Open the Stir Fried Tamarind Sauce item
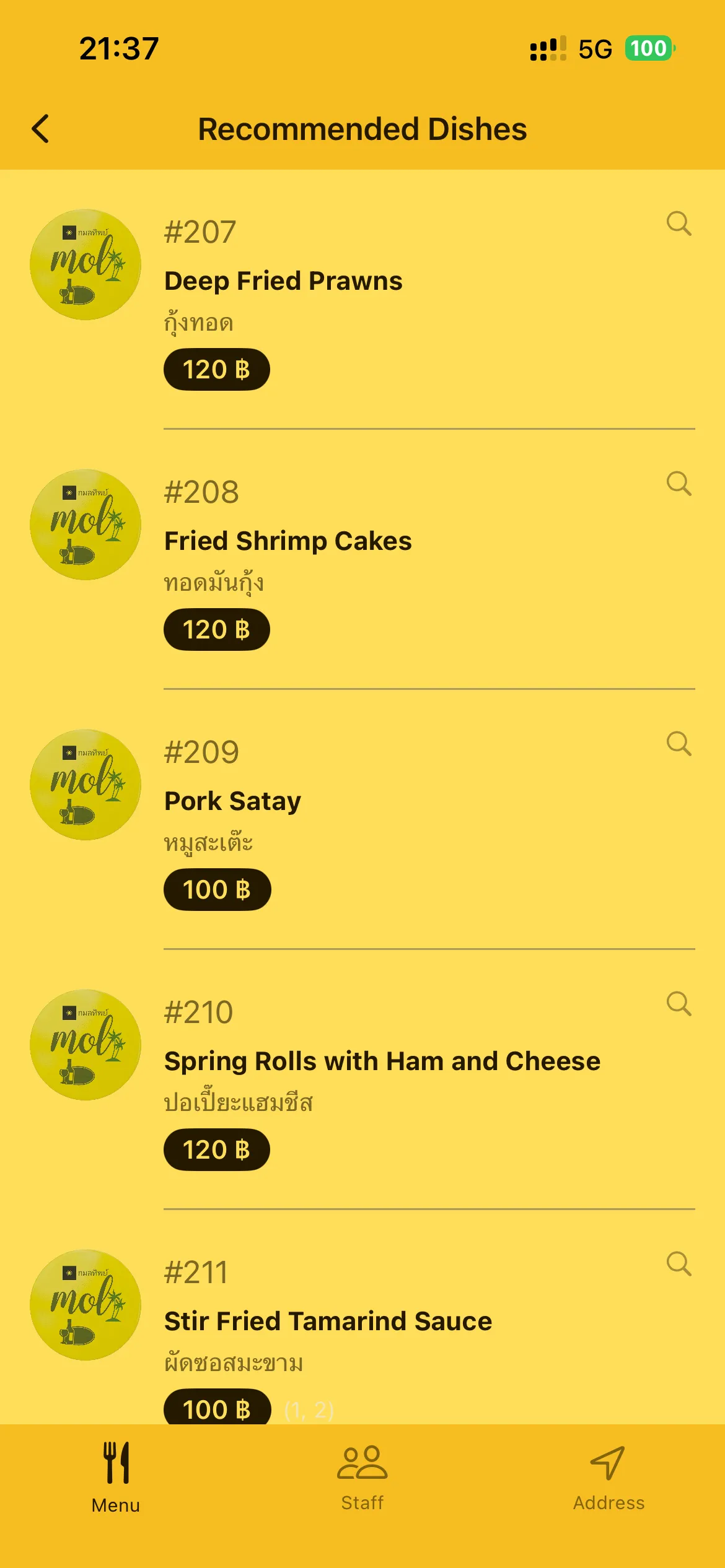This screenshot has width=725, height=1568. pos(327,1320)
